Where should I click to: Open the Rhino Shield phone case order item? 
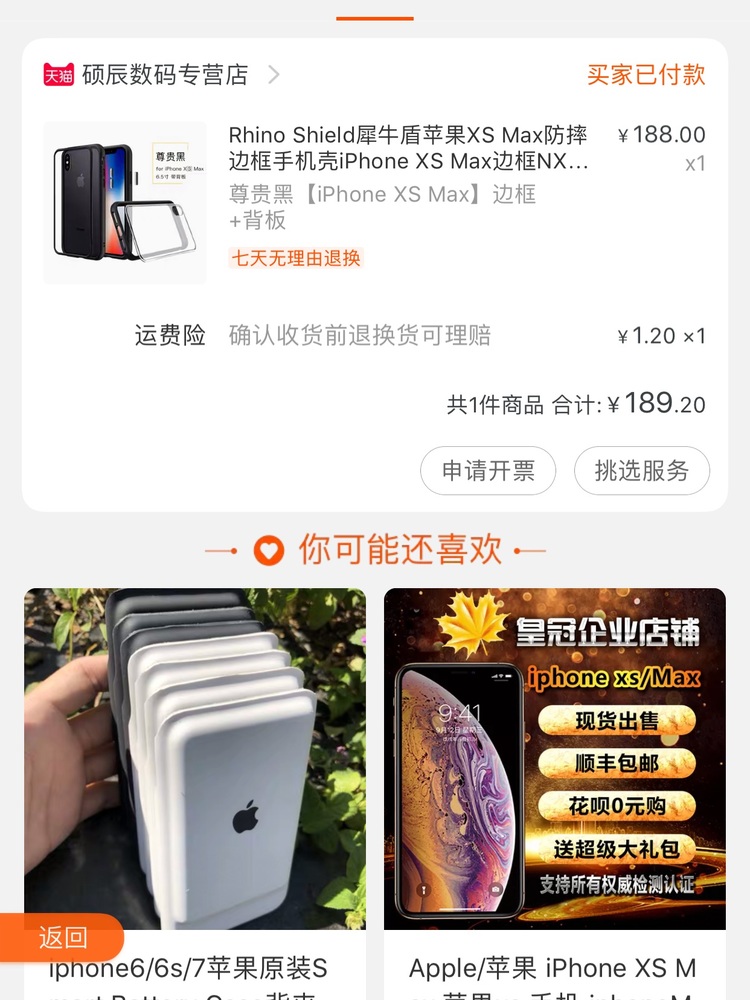408,148
